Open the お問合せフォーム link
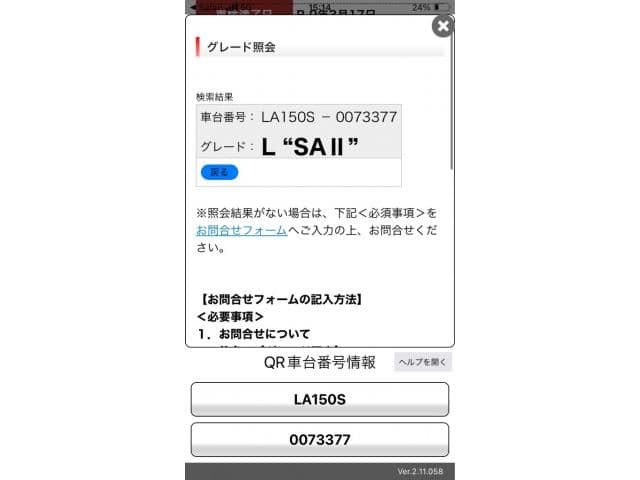The image size is (640, 480). [x=241, y=230]
